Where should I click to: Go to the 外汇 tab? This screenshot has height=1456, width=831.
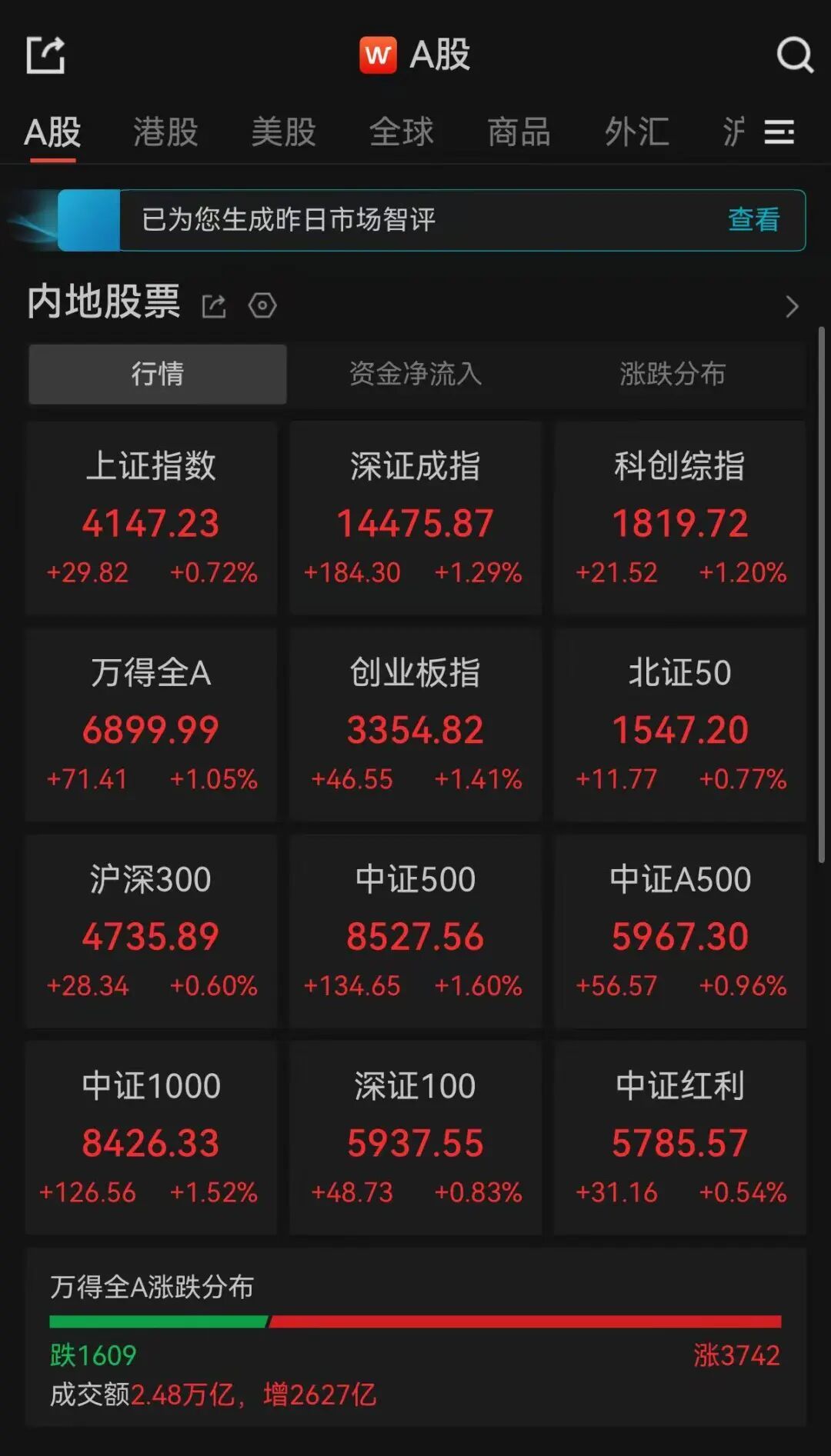[x=636, y=132]
